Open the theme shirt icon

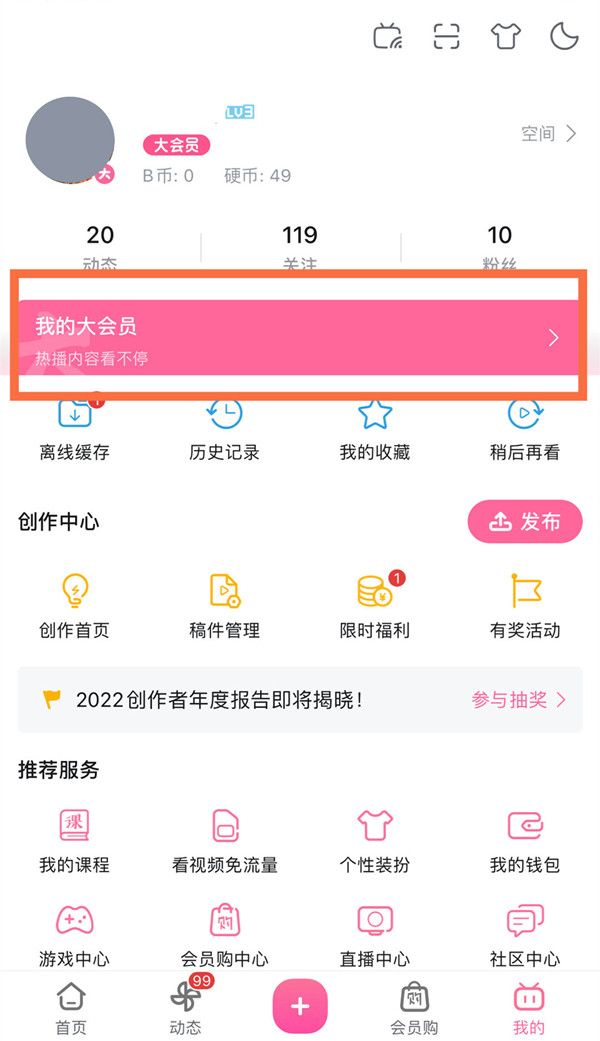click(x=505, y=37)
